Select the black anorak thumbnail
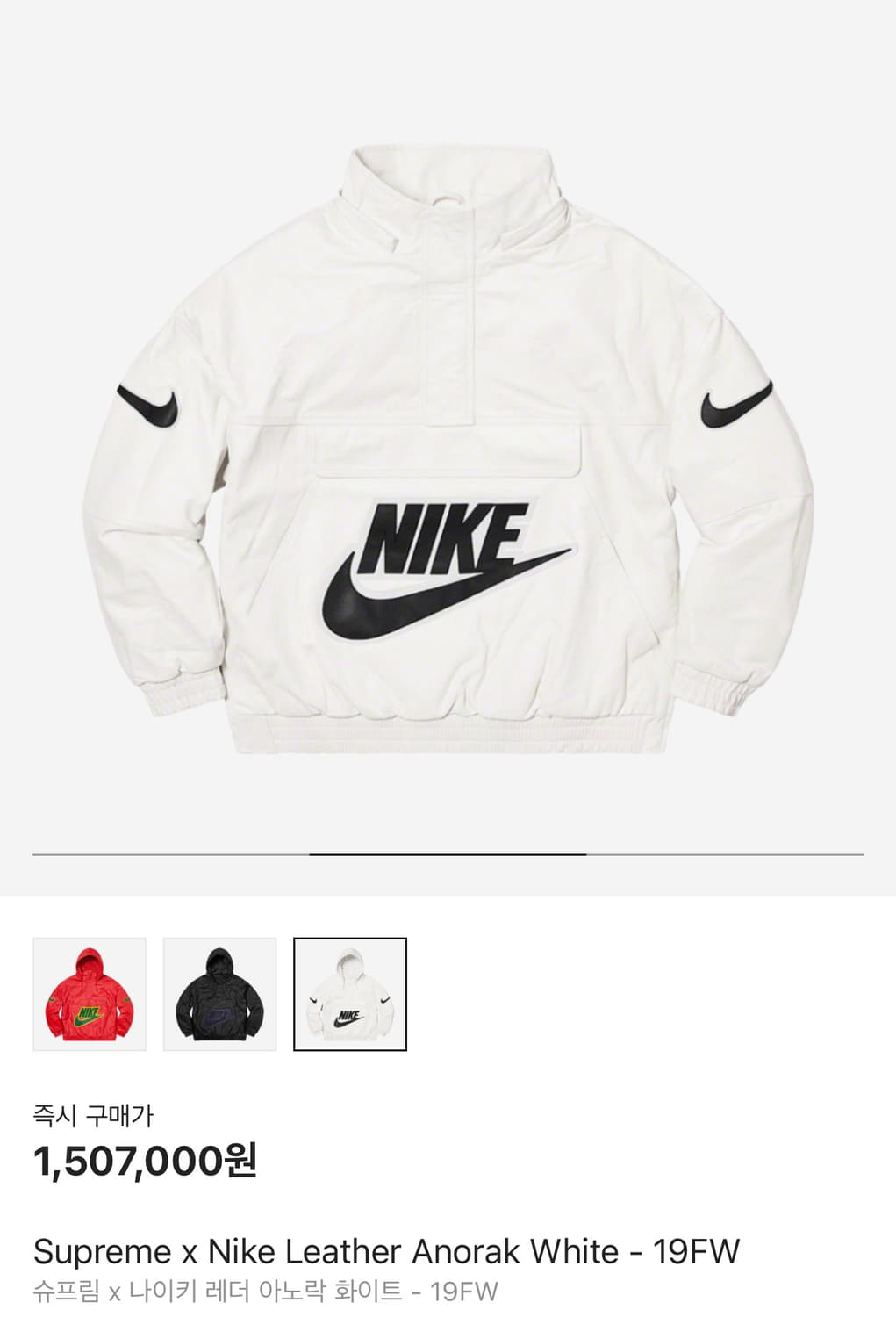This screenshot has width=896, height=1317. pos(219,994)
